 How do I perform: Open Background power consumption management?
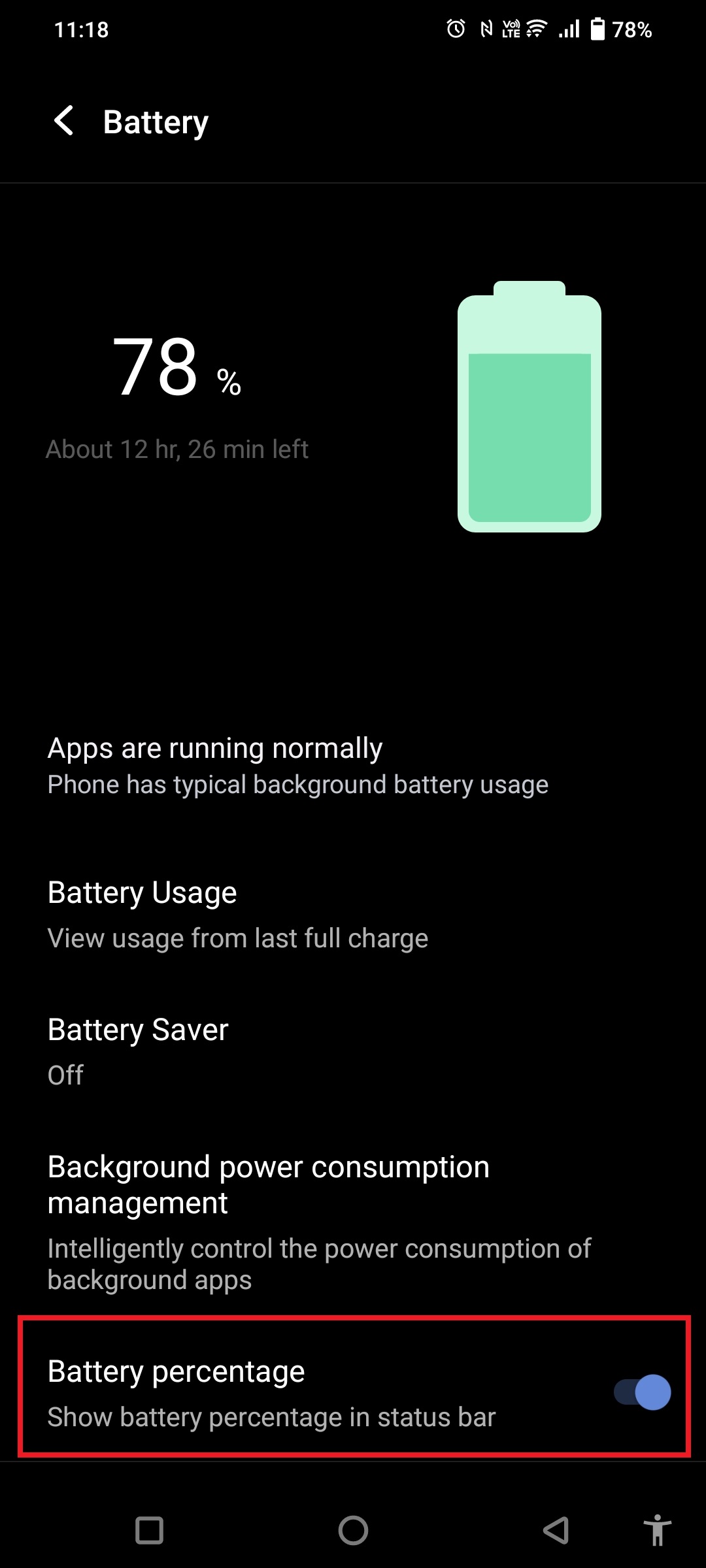point(319,1221)
